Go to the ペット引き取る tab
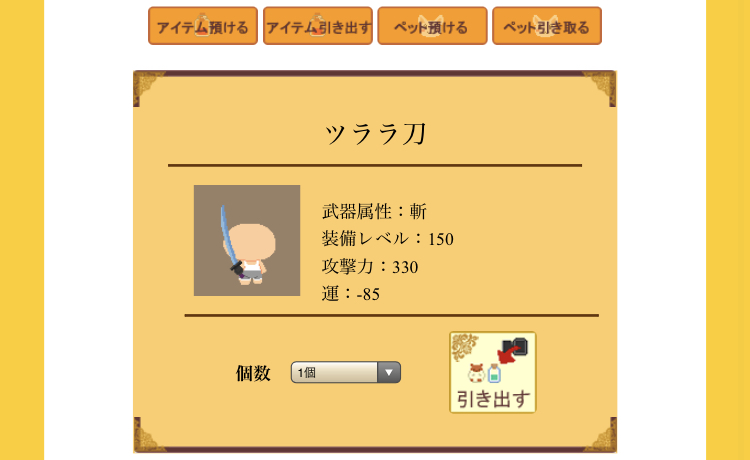 pos(546,26)
